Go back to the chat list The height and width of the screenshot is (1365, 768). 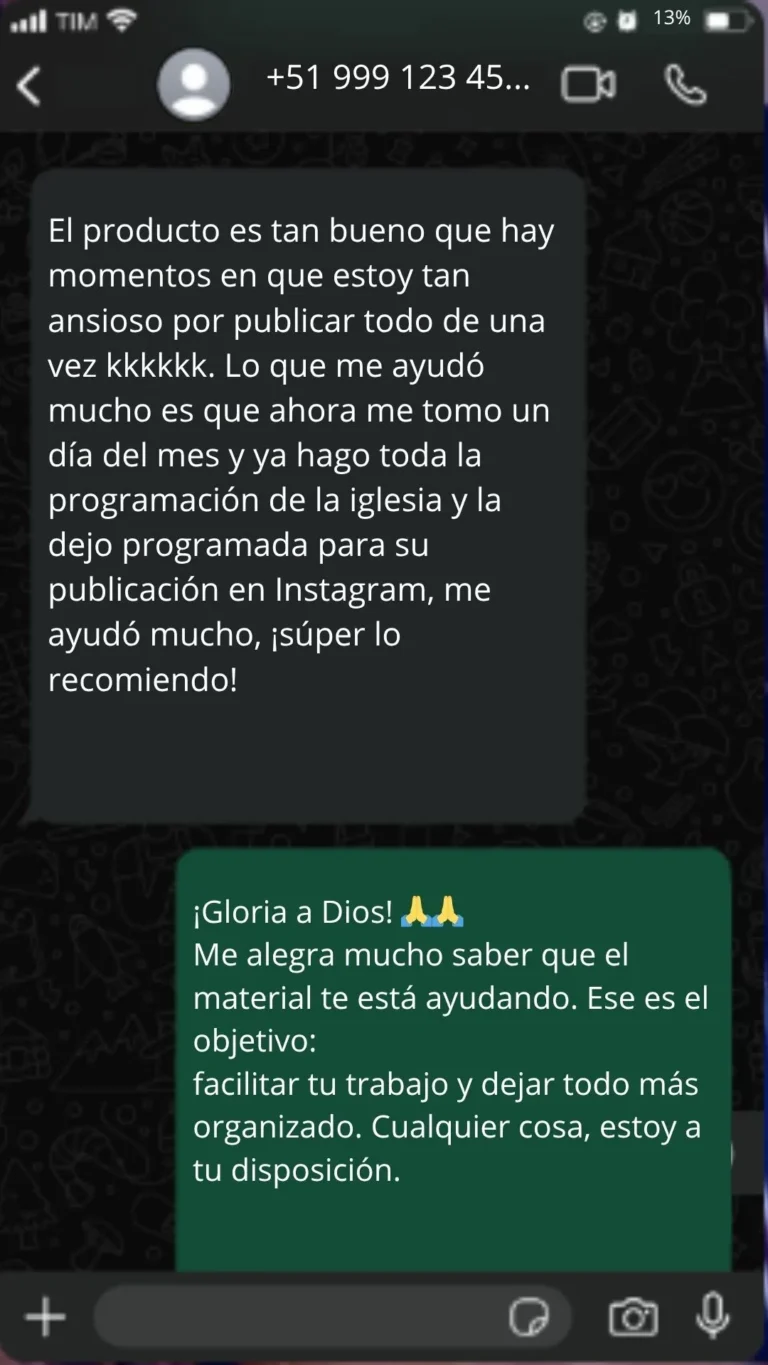(x=29, y=86)
